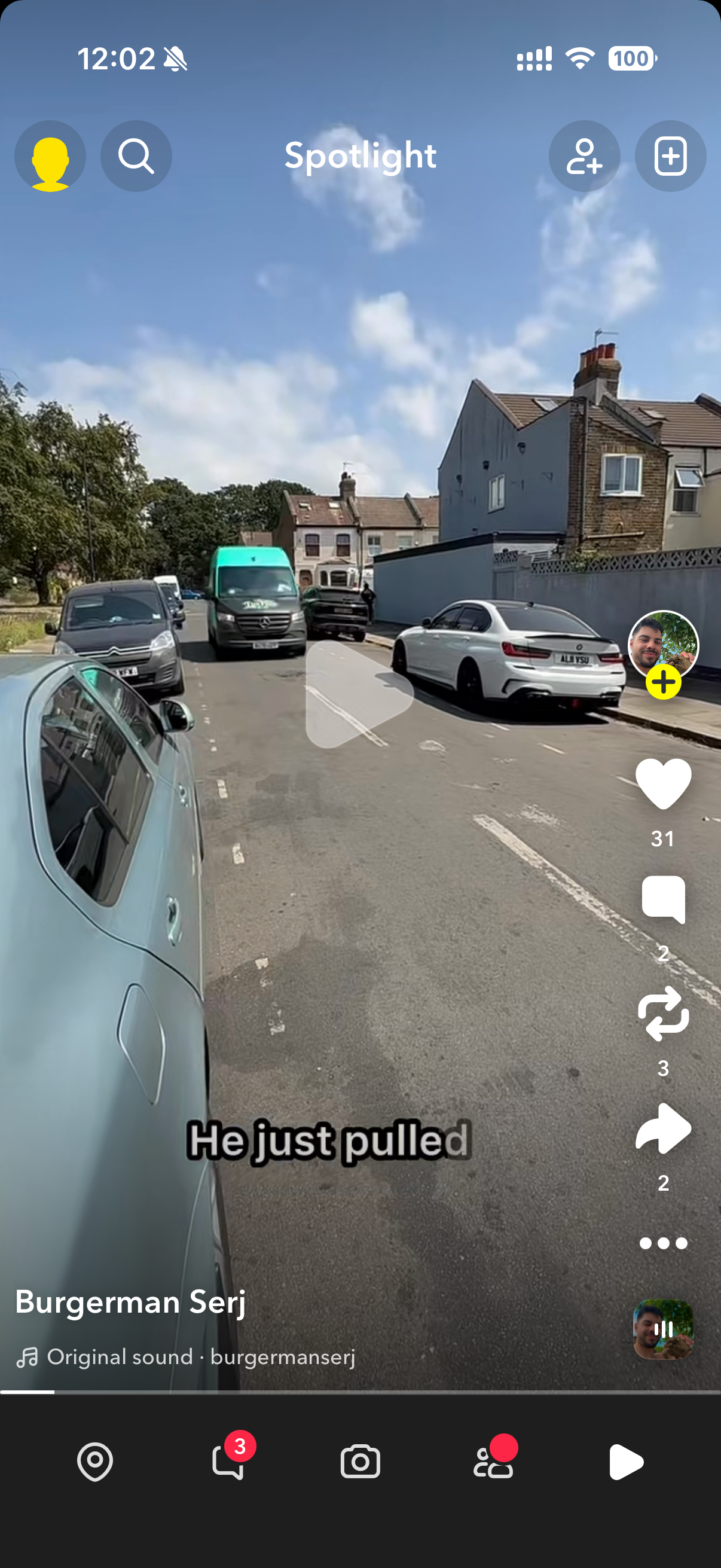Share this video with the arrow
Image resolution: width=721 pixels, height=1568 pixels.
[663, 1128]
